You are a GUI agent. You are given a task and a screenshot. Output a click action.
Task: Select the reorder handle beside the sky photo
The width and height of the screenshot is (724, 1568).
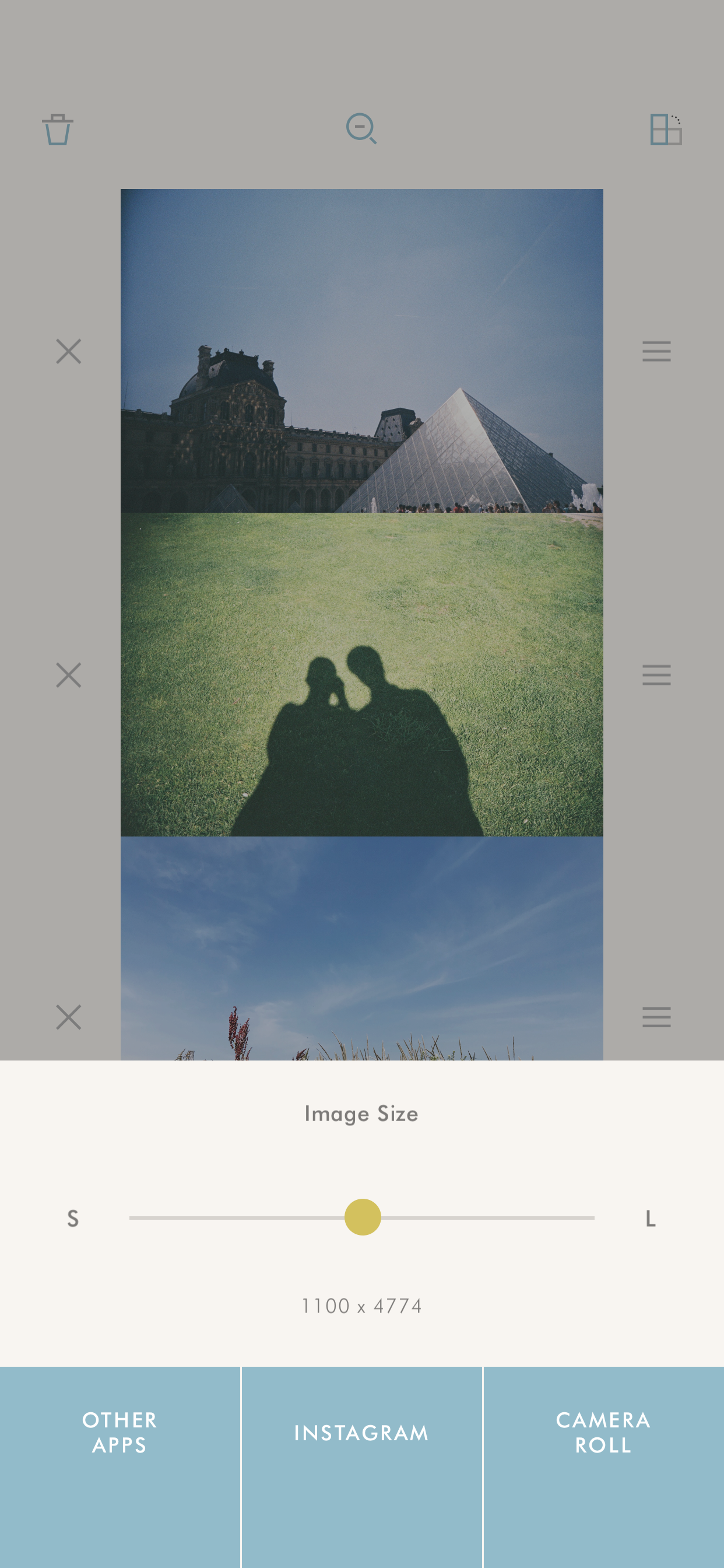tap(656, 1017)
